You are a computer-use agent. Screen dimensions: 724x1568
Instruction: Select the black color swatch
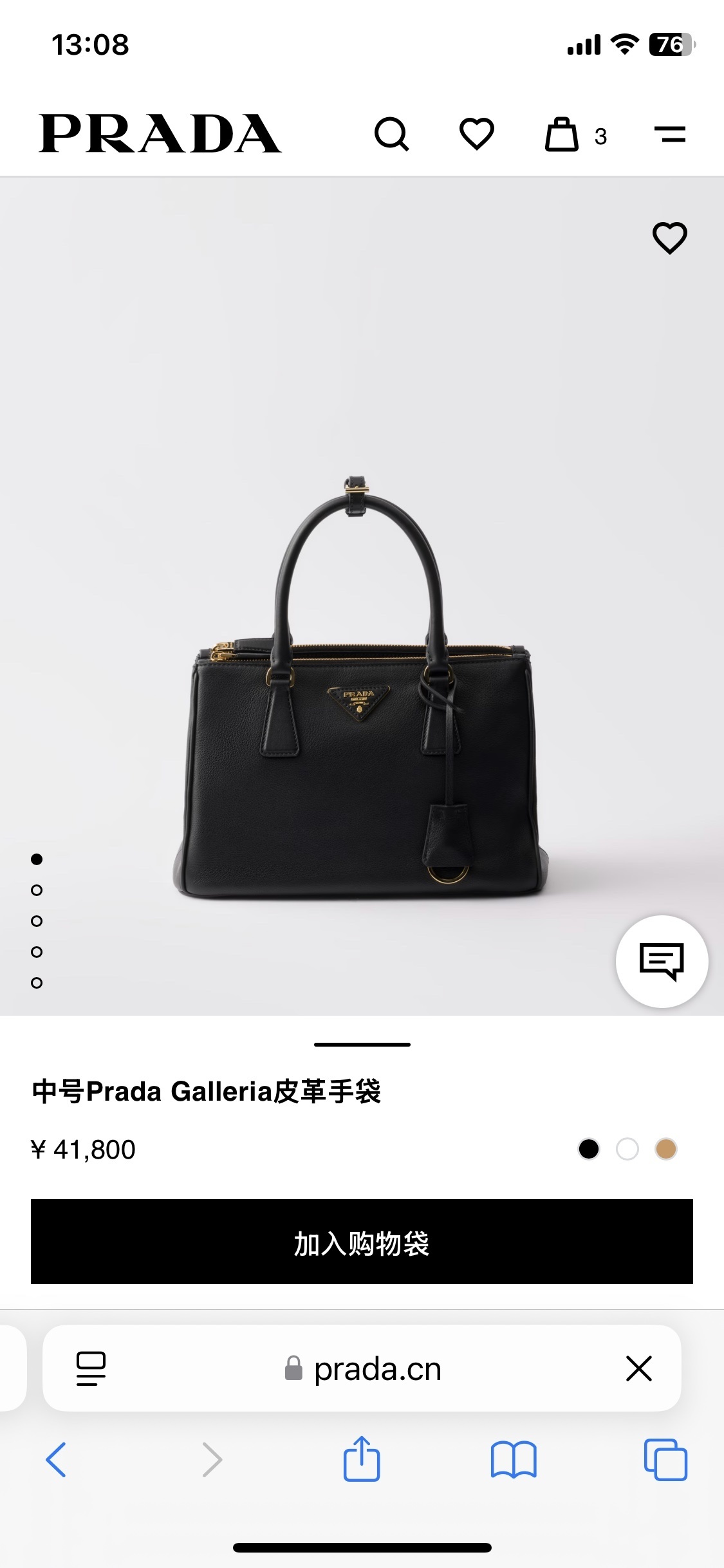coord(589,1149)
